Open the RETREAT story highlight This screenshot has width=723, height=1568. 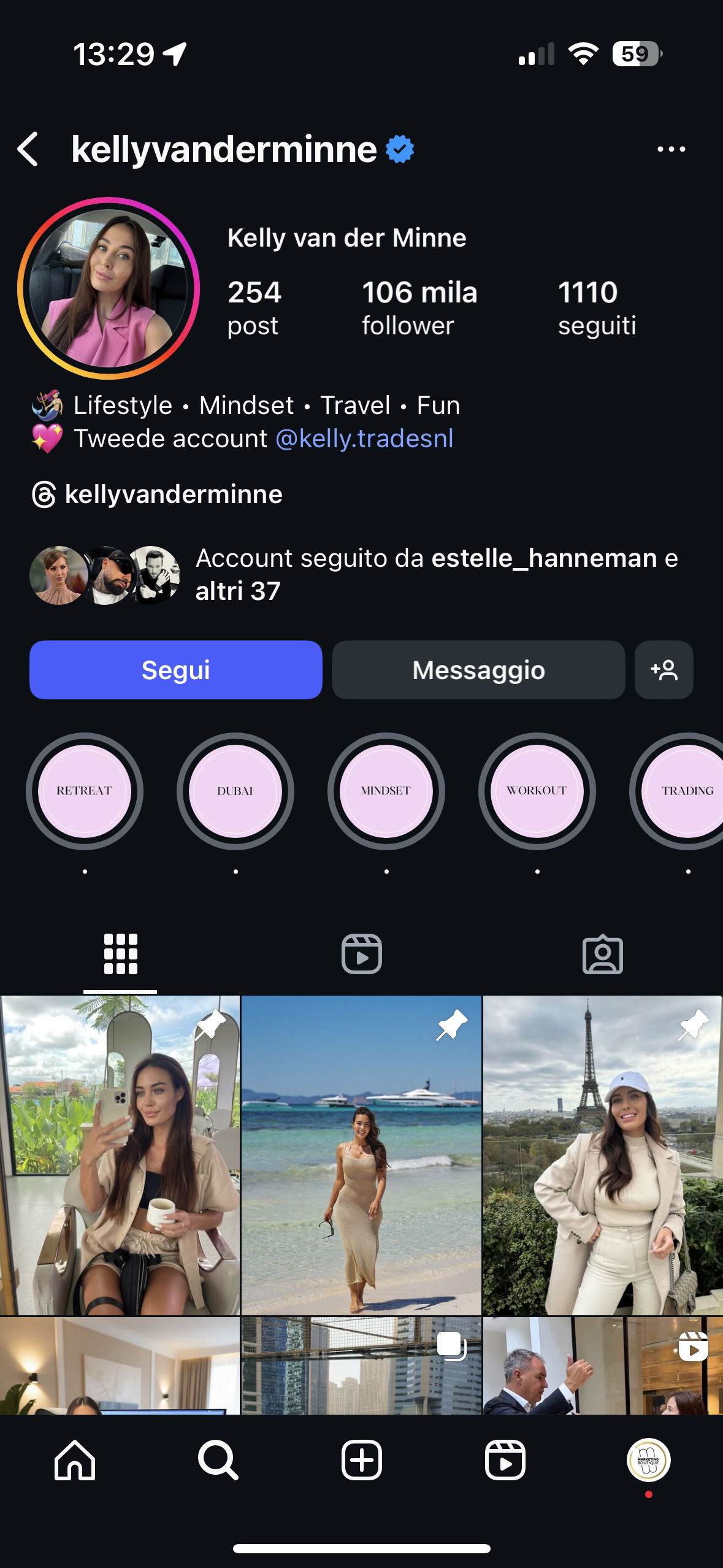(85, 791)
